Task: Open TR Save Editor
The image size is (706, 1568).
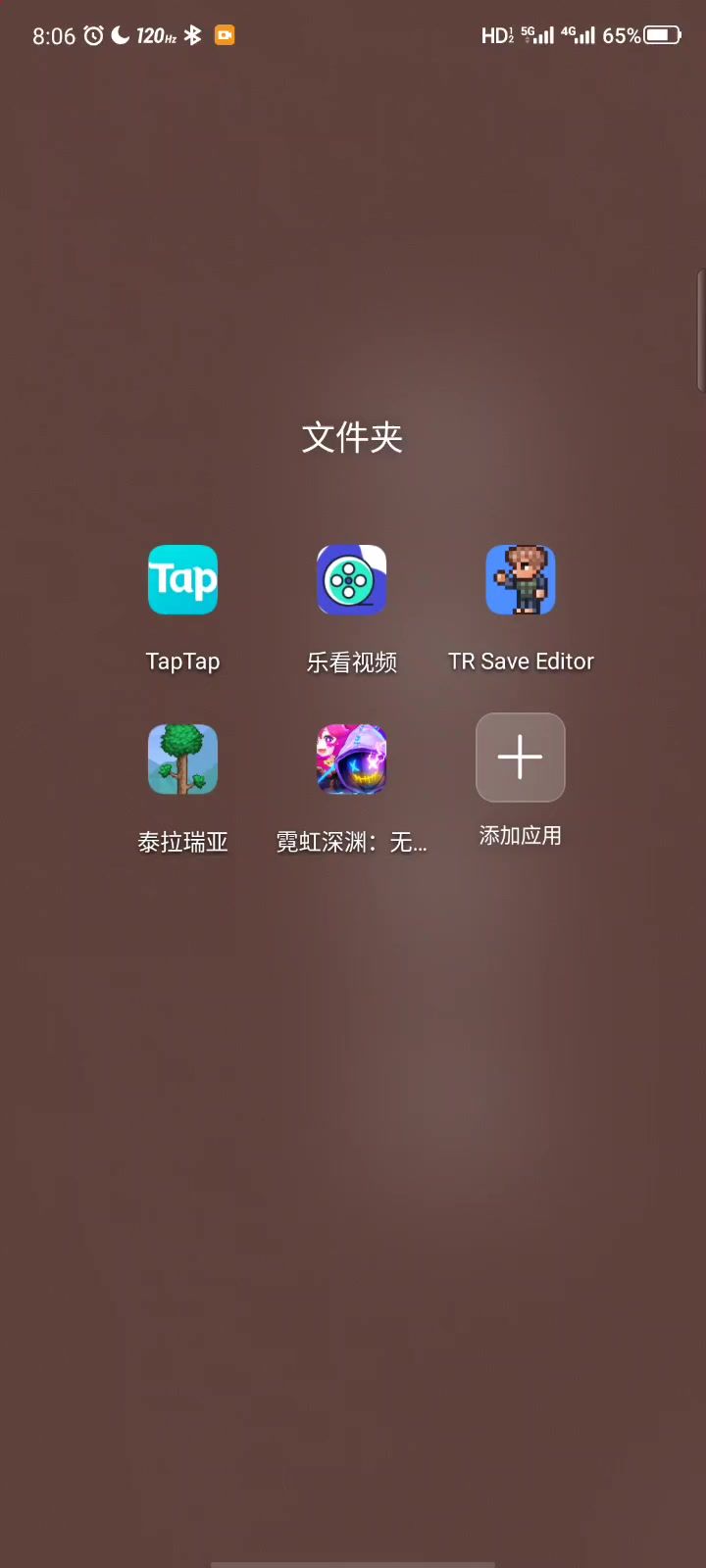Action: point(521,580)
